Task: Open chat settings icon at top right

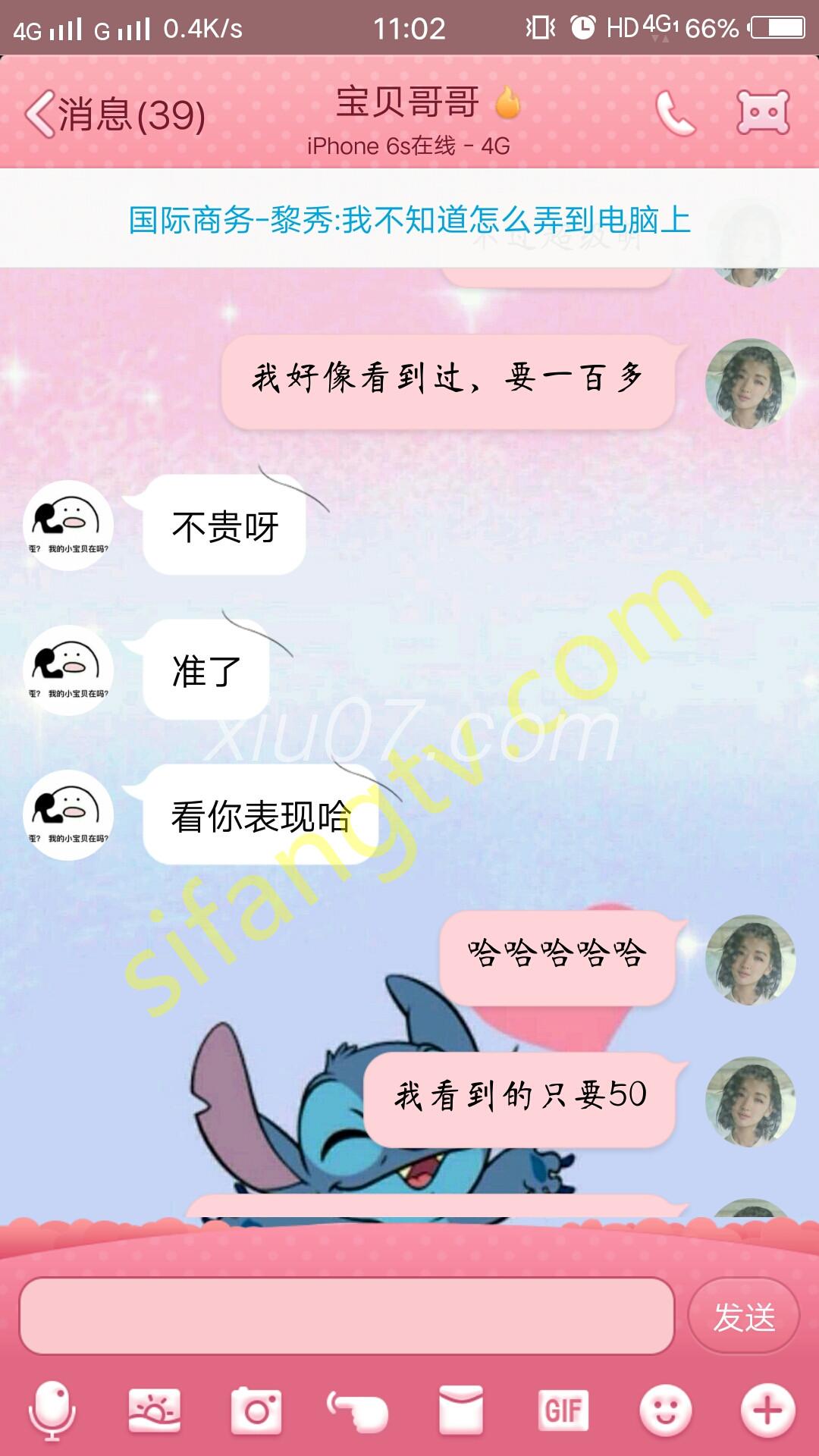Action: (763, 114)
